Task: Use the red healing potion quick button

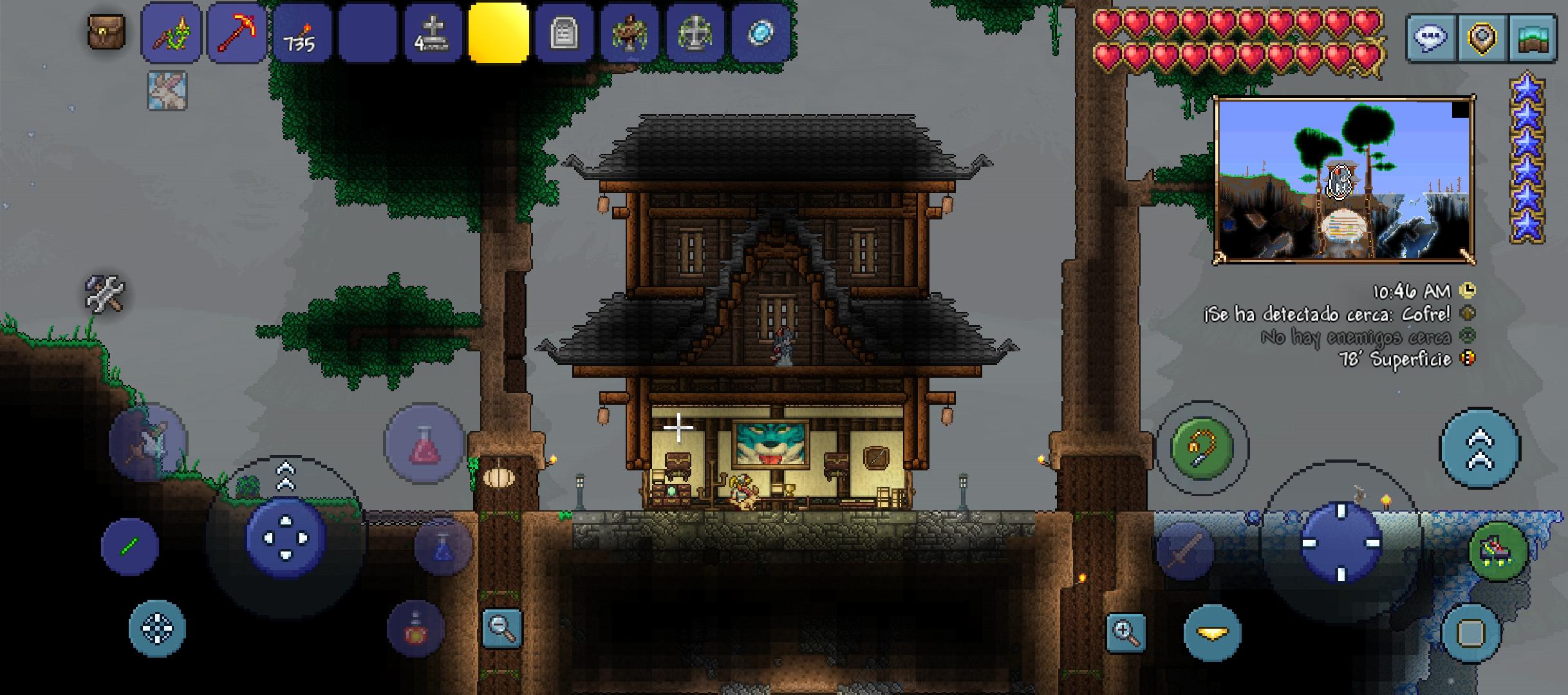Action: [x=424, y=443]
